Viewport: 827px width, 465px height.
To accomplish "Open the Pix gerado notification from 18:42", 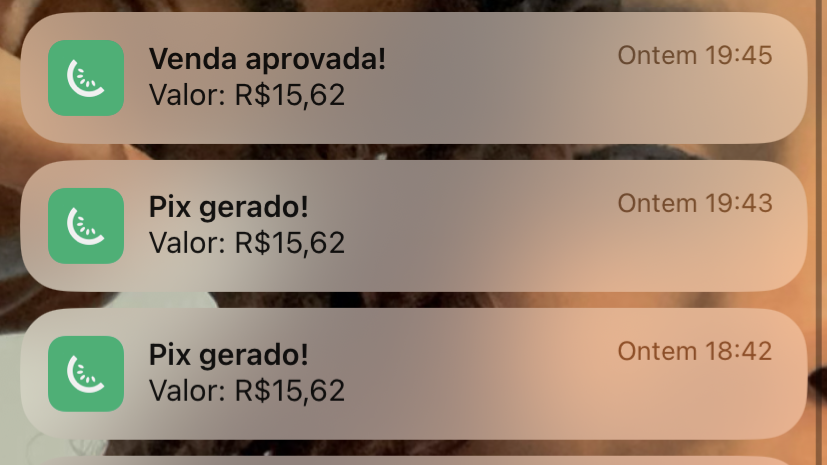I will tap(413, 372).
